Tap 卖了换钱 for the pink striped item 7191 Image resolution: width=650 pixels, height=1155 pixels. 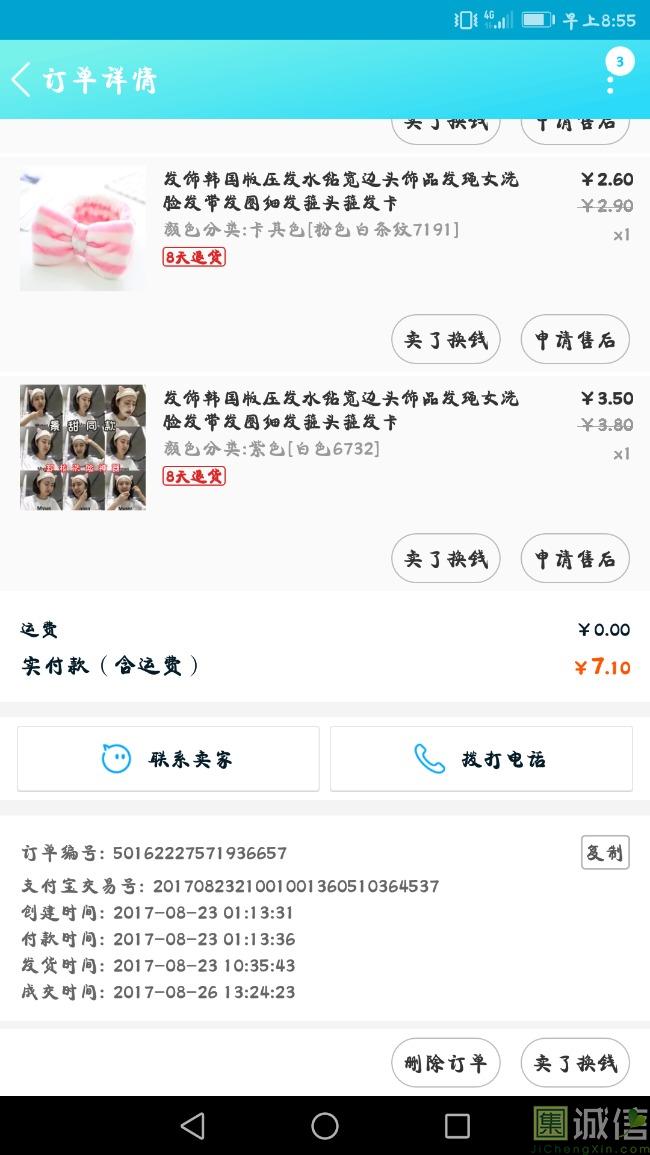click(x=445, y=340)
